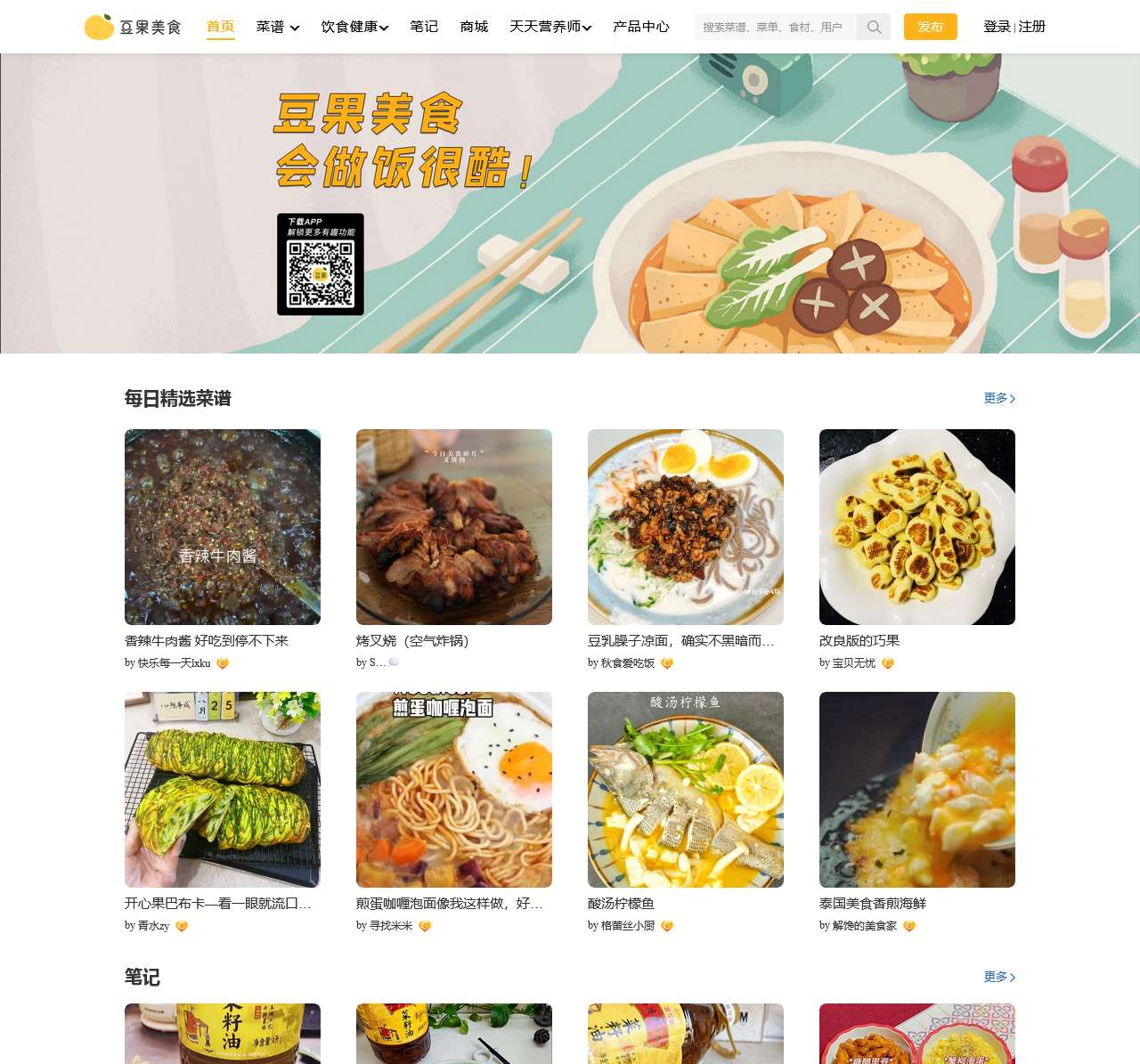The image size is (1140, 1064).
Task: Open the 香辣牛肉酱 recipe card
Action: (223, 527)
